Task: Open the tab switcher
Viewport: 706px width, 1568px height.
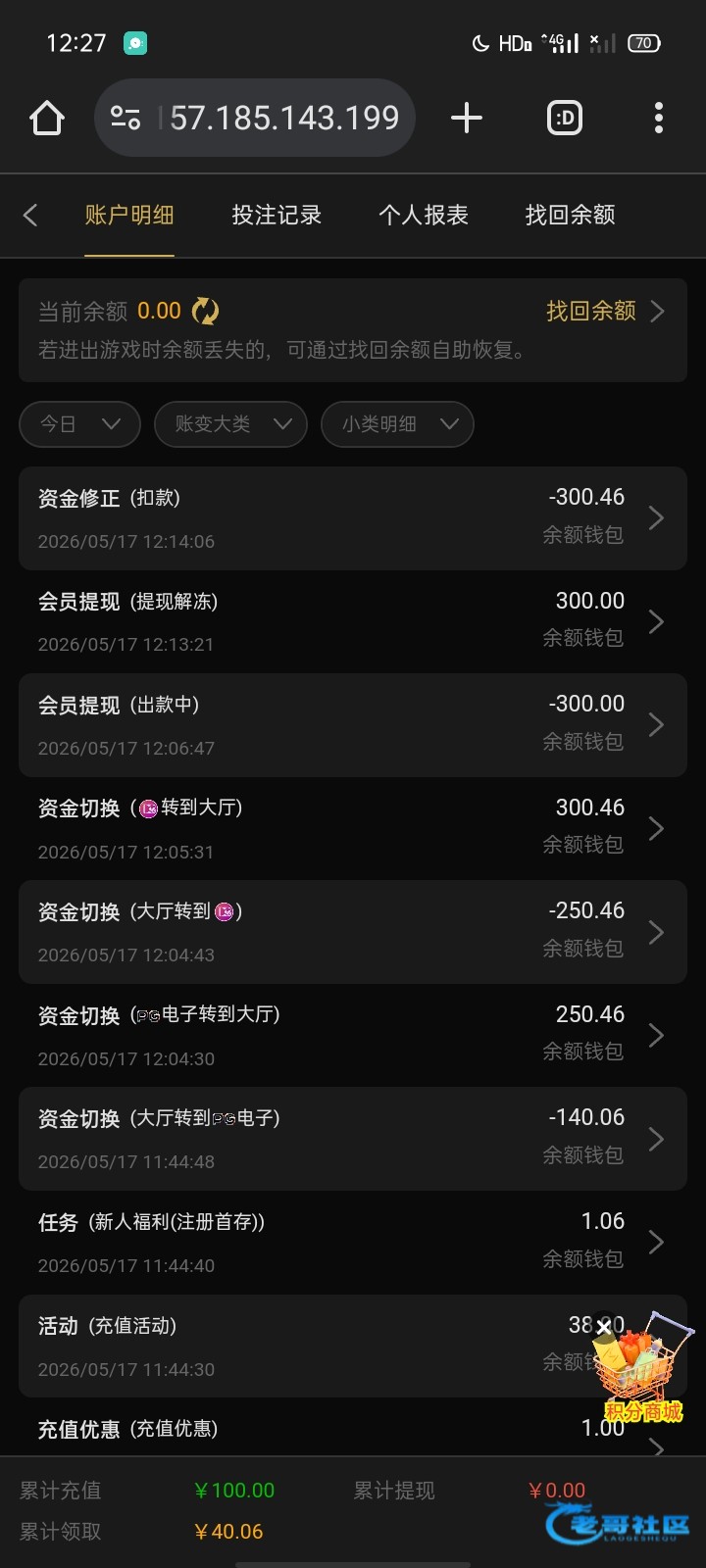Action: pyautogui.click(x=564, y=118)
